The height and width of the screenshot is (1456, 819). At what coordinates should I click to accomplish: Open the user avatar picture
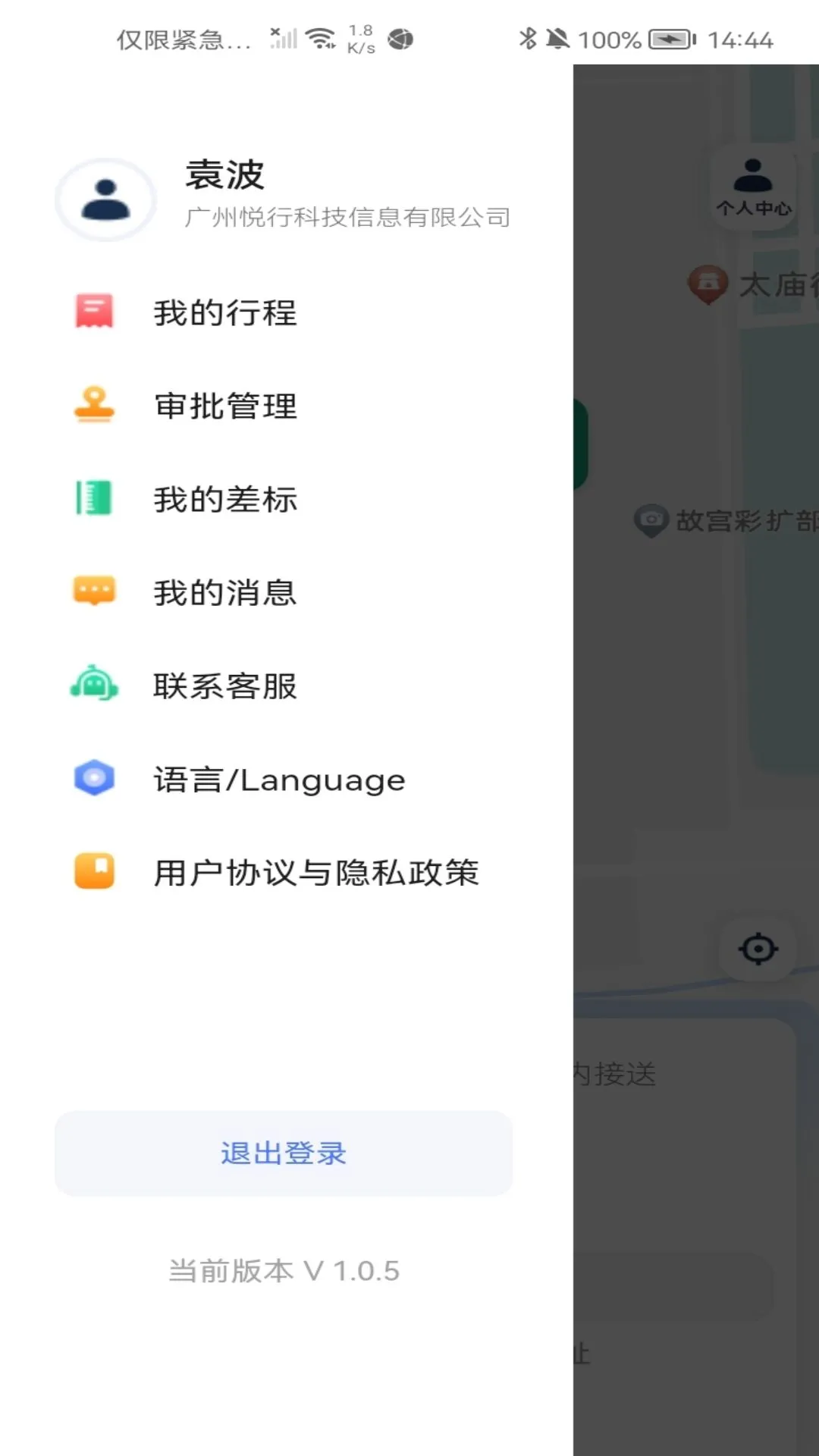105,199
